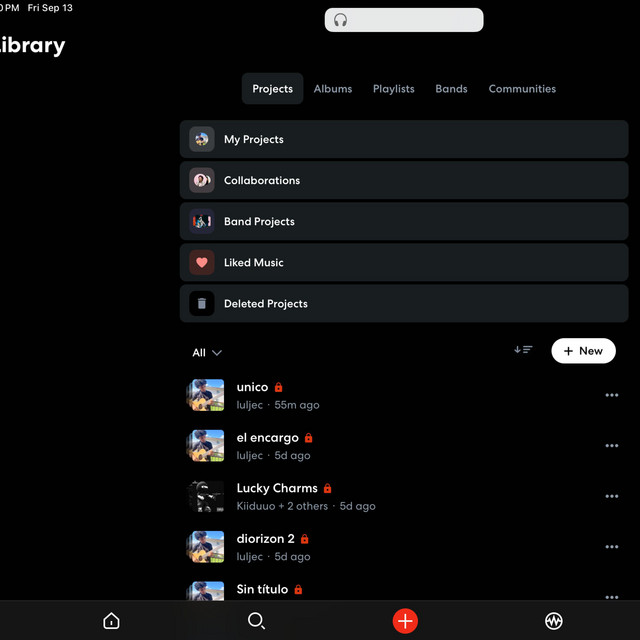The width and height of the screenshot is (640, 640).
Task: Tap the red plus create button
Action: 405,621
